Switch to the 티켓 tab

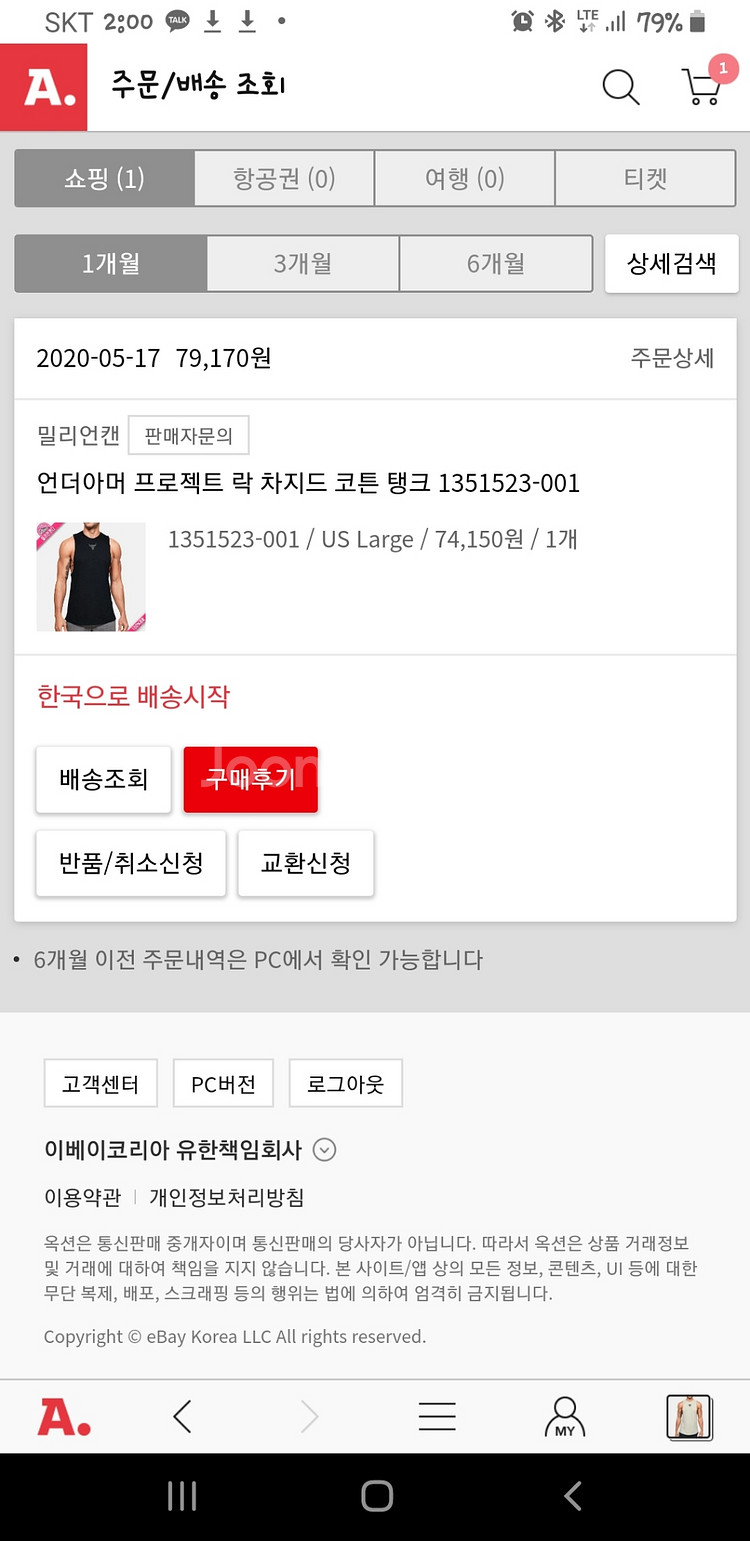645,179
